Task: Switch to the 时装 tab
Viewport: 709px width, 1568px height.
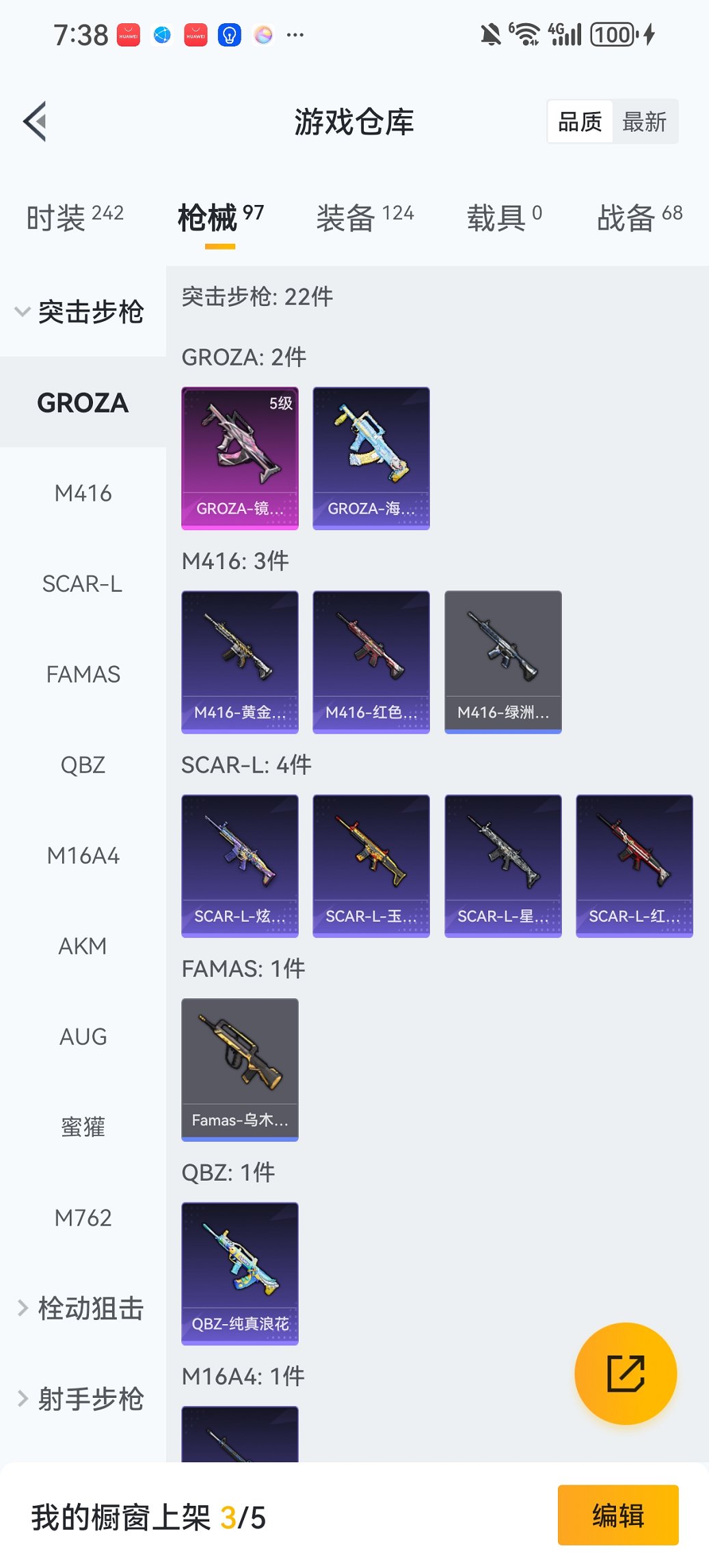Action: click(x=75, y=217)
